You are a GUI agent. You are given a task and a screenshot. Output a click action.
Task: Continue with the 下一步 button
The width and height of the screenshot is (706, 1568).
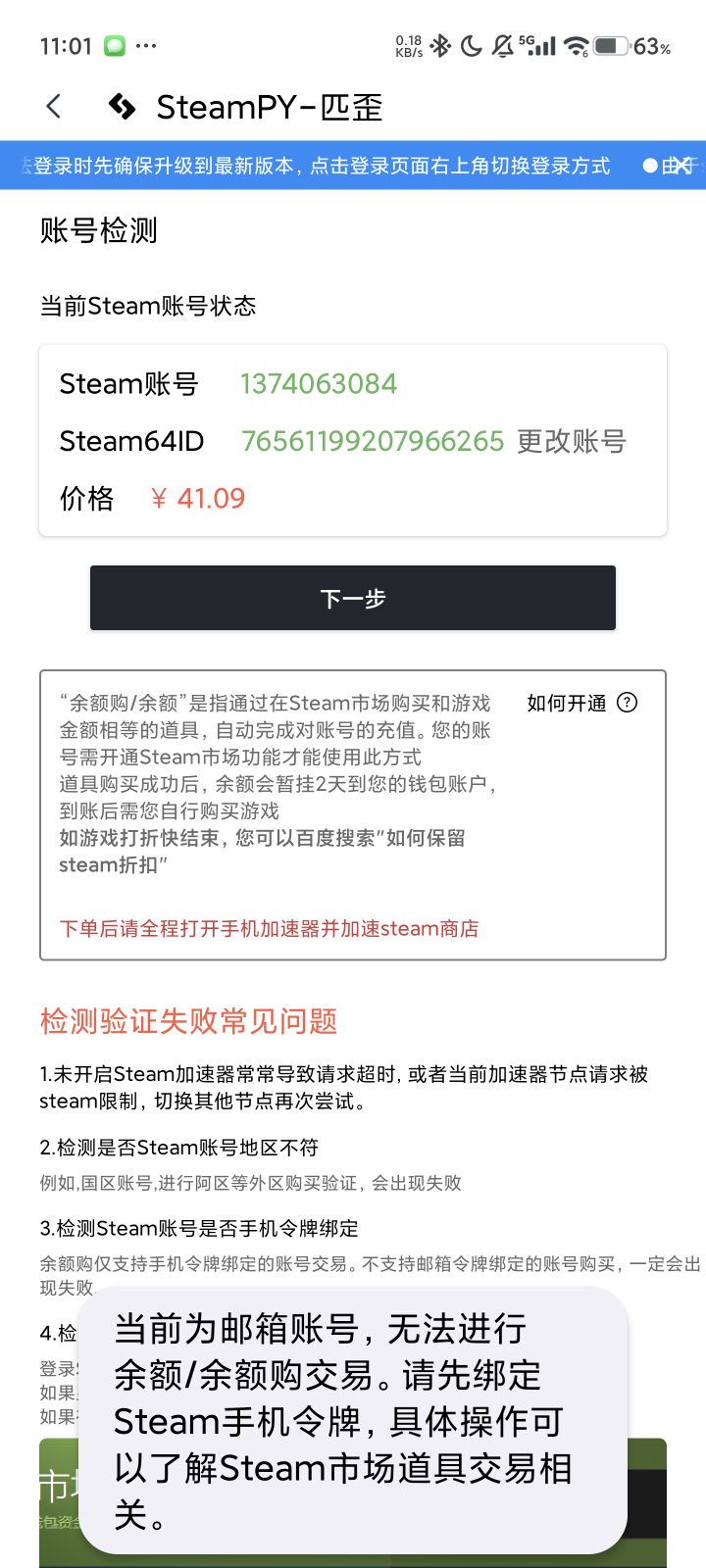click(x=353, y=598)
